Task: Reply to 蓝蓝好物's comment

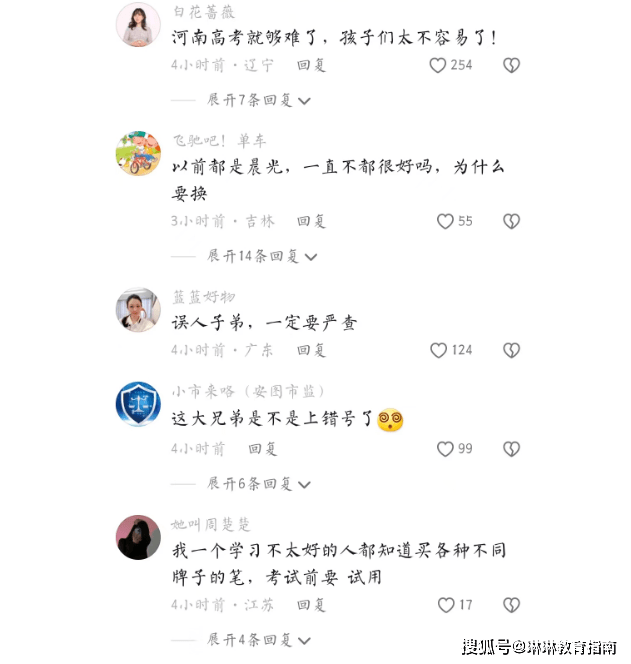Action: click(311, 350)
